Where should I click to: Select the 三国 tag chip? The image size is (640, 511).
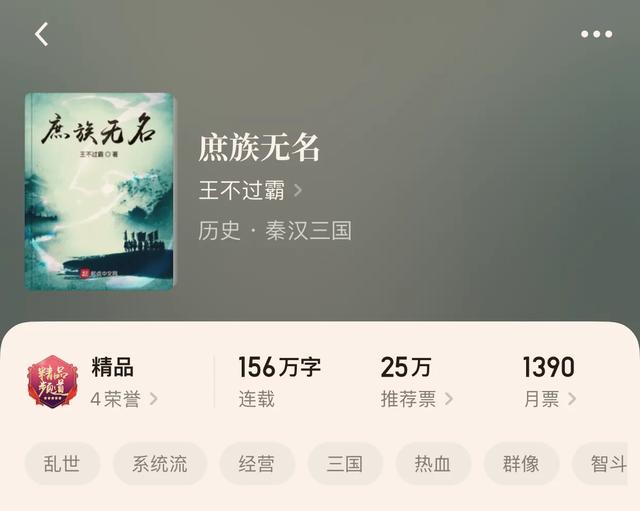point(344,464)
